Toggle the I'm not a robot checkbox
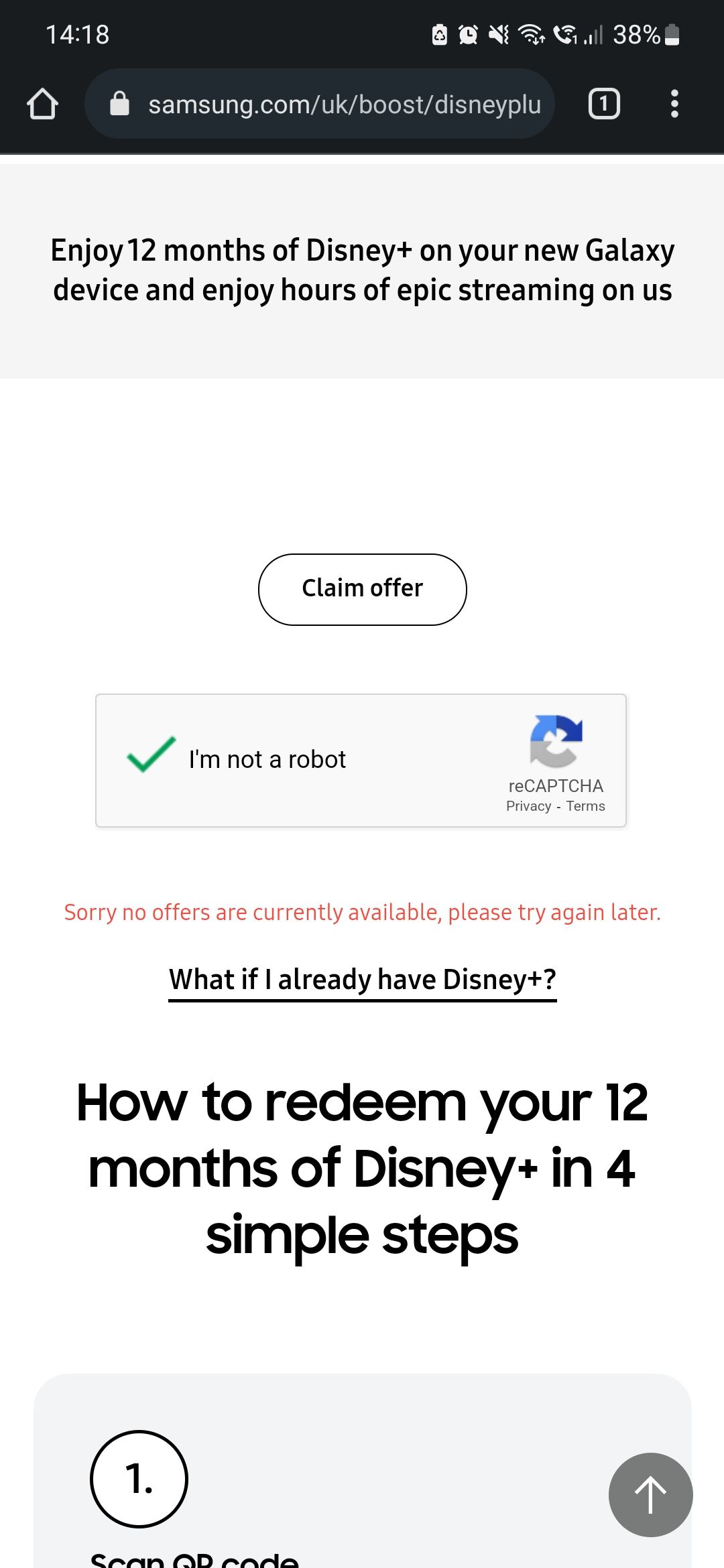The image size is (724, 1568). click(x=152, y=755)
